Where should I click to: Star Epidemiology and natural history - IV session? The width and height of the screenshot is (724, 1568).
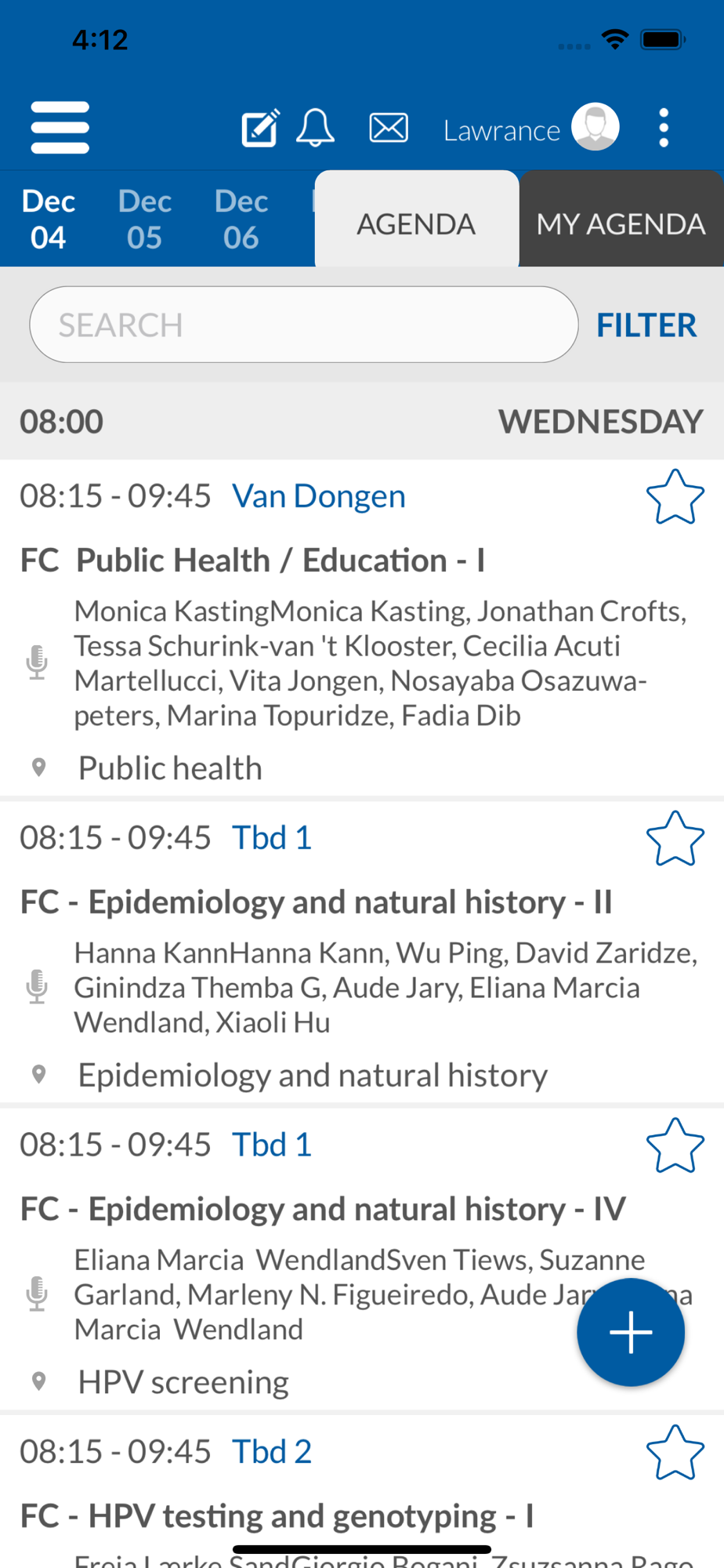pyautogui.click(x=675, y=1146)
